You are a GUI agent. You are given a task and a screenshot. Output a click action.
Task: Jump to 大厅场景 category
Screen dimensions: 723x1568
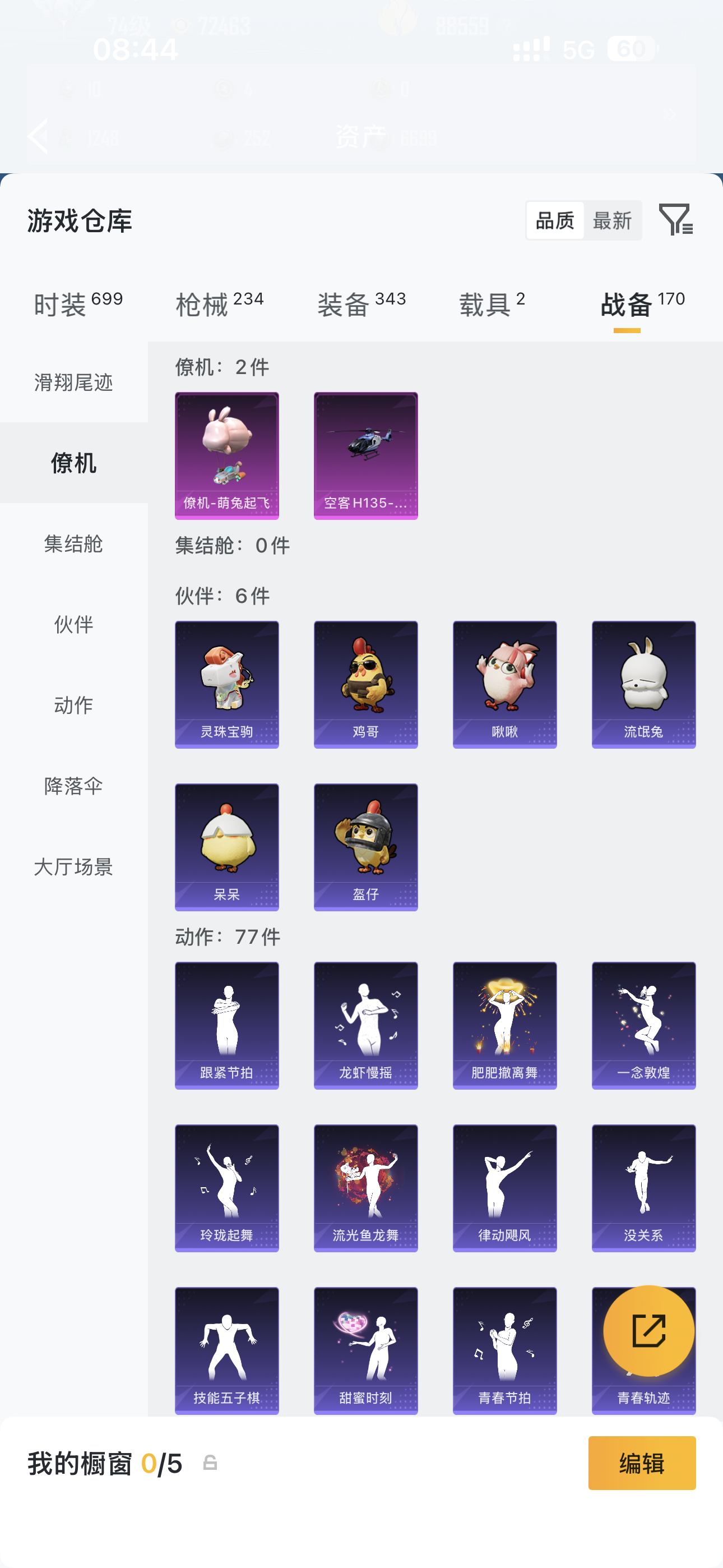tap(73, 867)
